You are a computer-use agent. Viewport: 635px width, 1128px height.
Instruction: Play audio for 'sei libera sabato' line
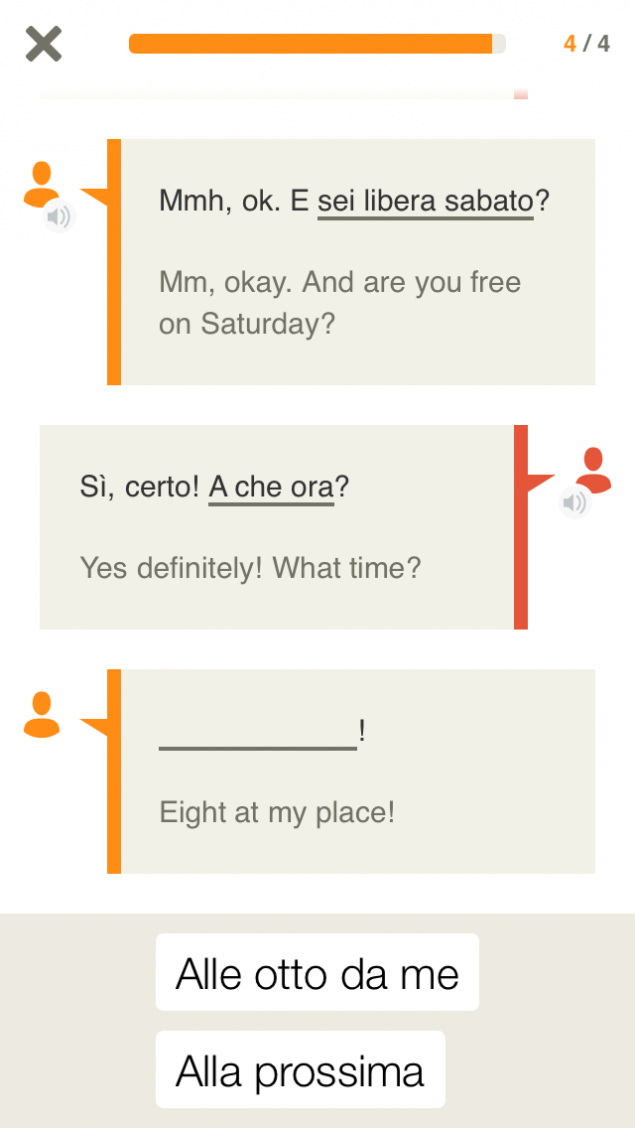coord(59,217)
